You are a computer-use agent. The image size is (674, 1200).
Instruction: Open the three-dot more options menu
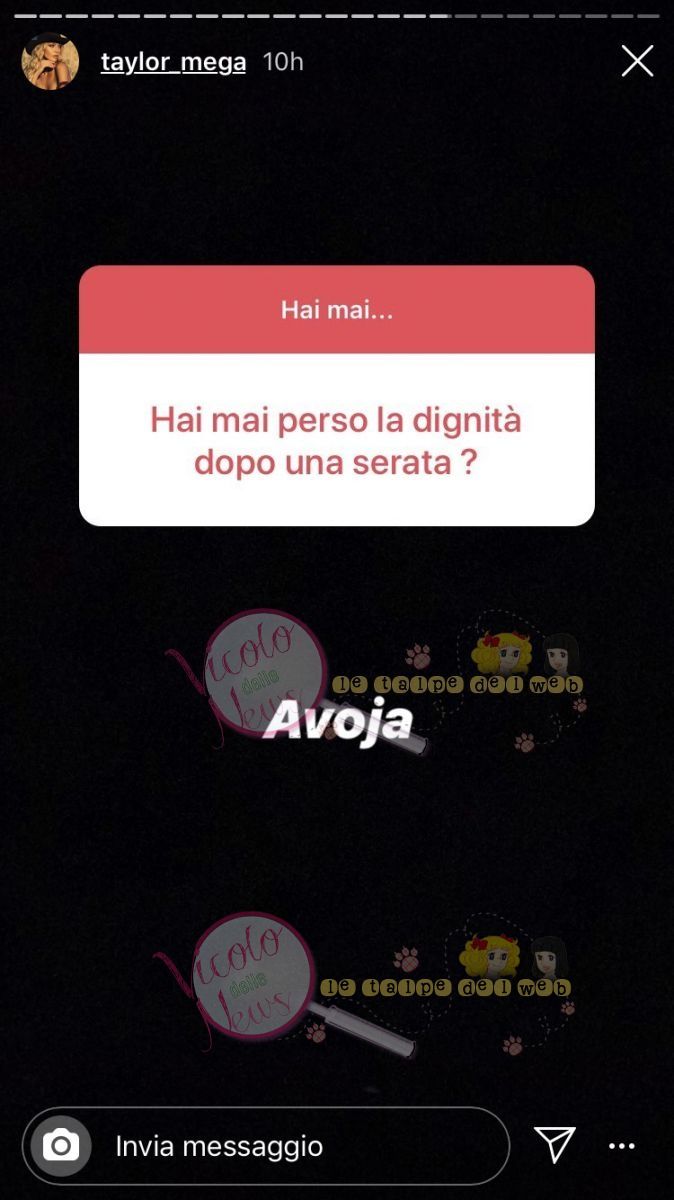pyautogui.click(x=622, y=1146)
